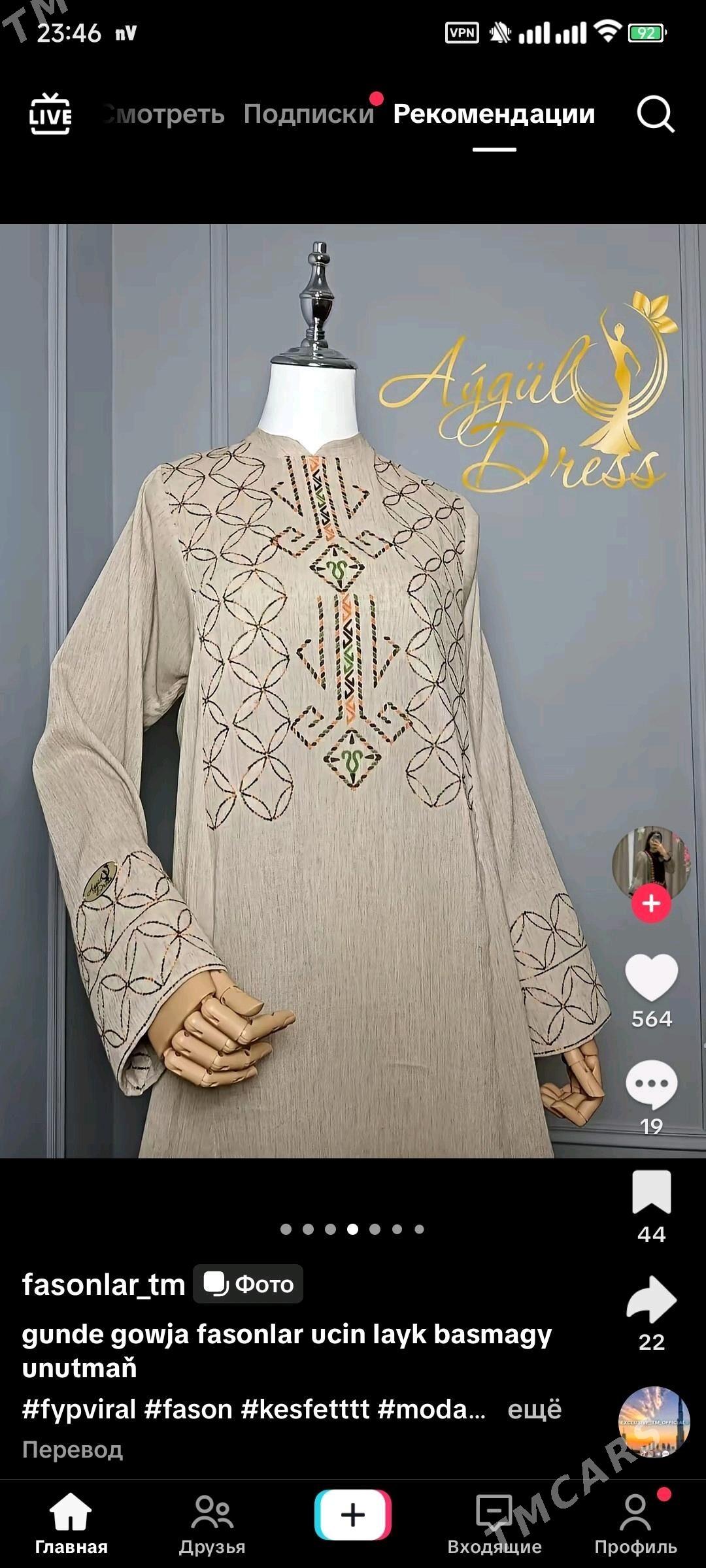
Task: Switch to the Рекомендации tab
Action: tap(494, 114)
